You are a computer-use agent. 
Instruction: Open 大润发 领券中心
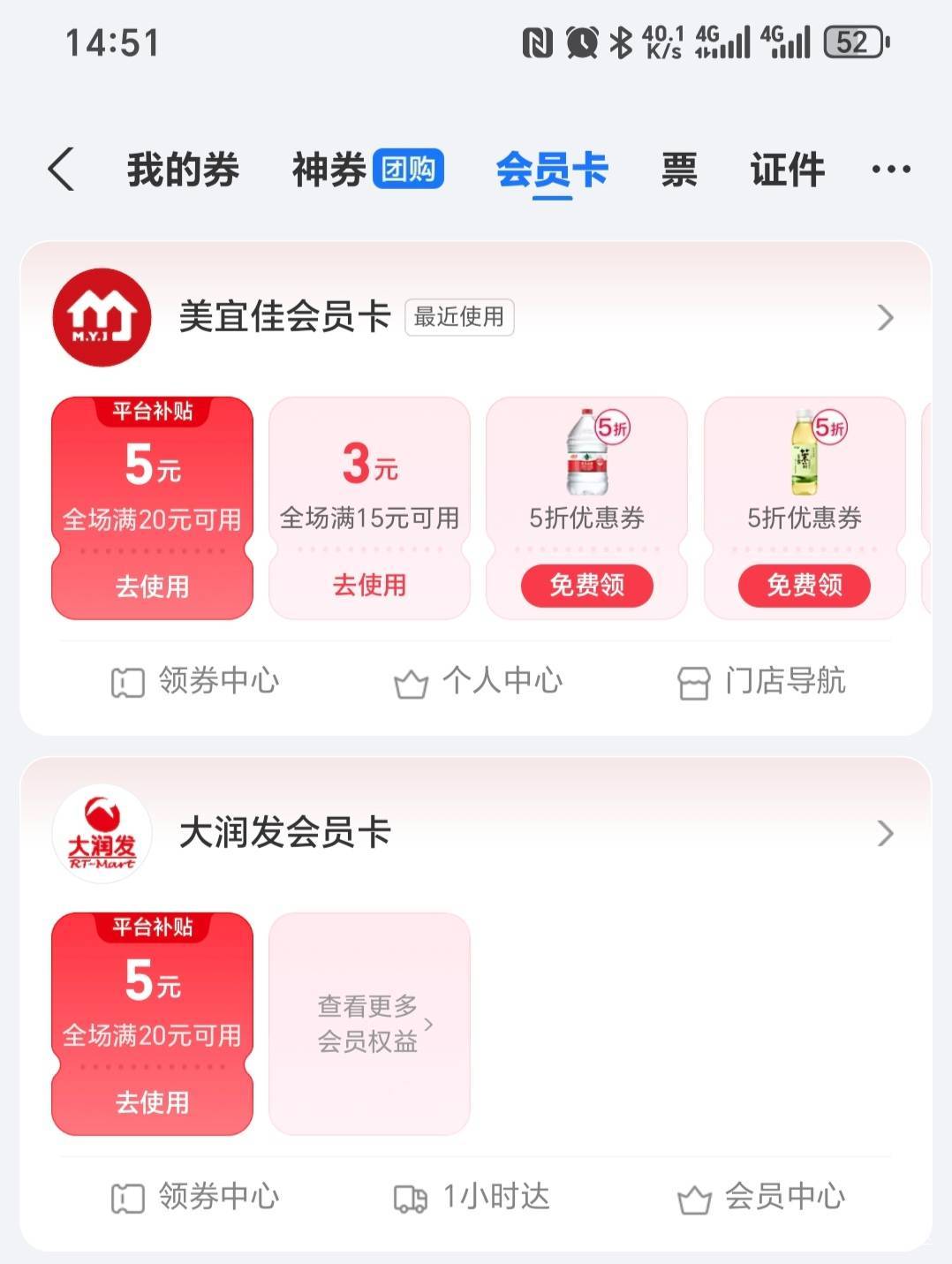[x=195, y=1197]
